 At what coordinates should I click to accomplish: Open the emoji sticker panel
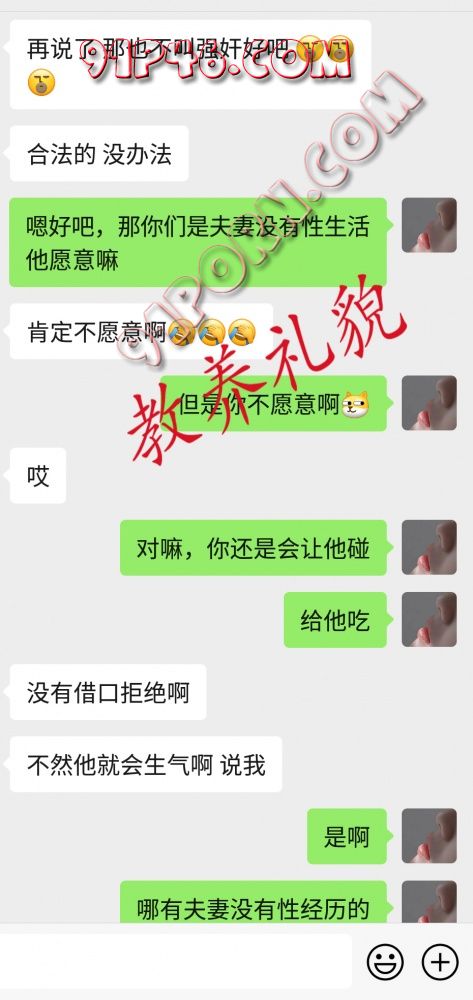point(385,962)
